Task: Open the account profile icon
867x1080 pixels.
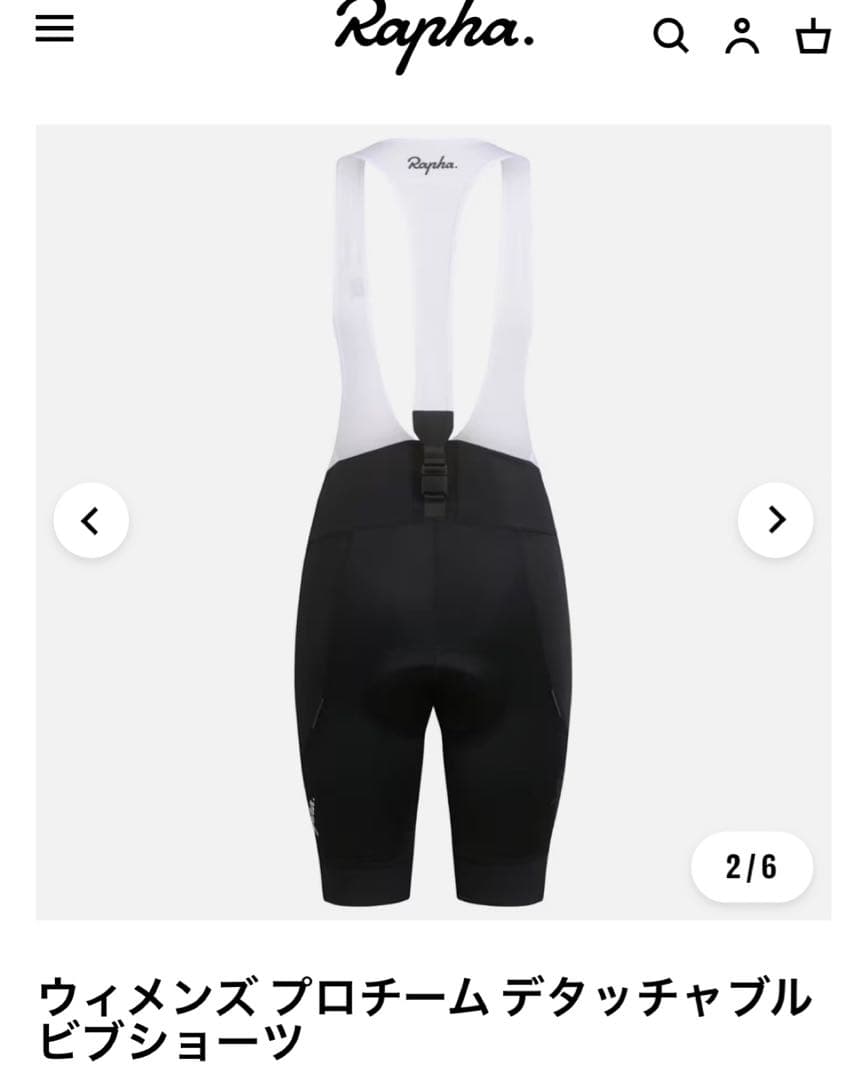Action: (x=740, y=36)
